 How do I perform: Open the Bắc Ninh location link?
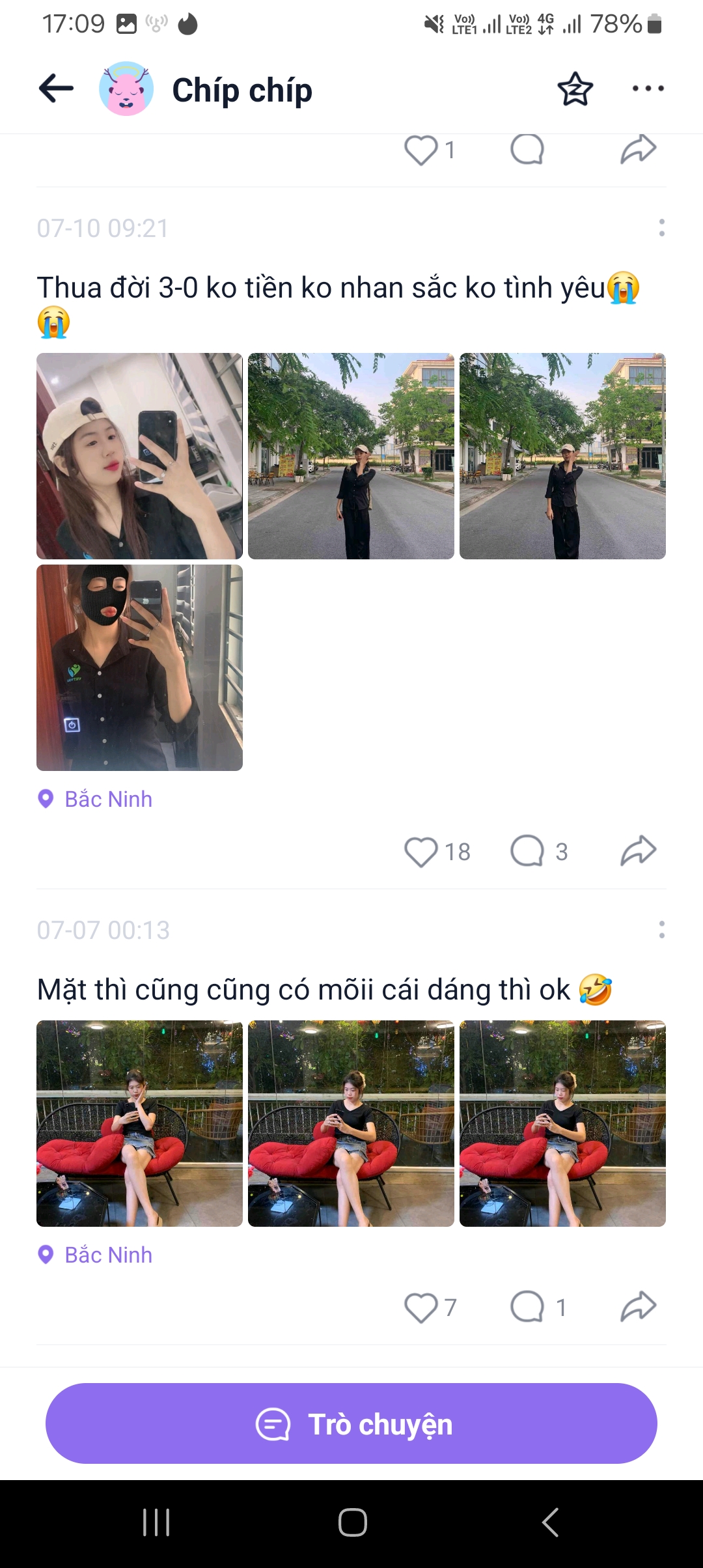[x=107, y=798]
